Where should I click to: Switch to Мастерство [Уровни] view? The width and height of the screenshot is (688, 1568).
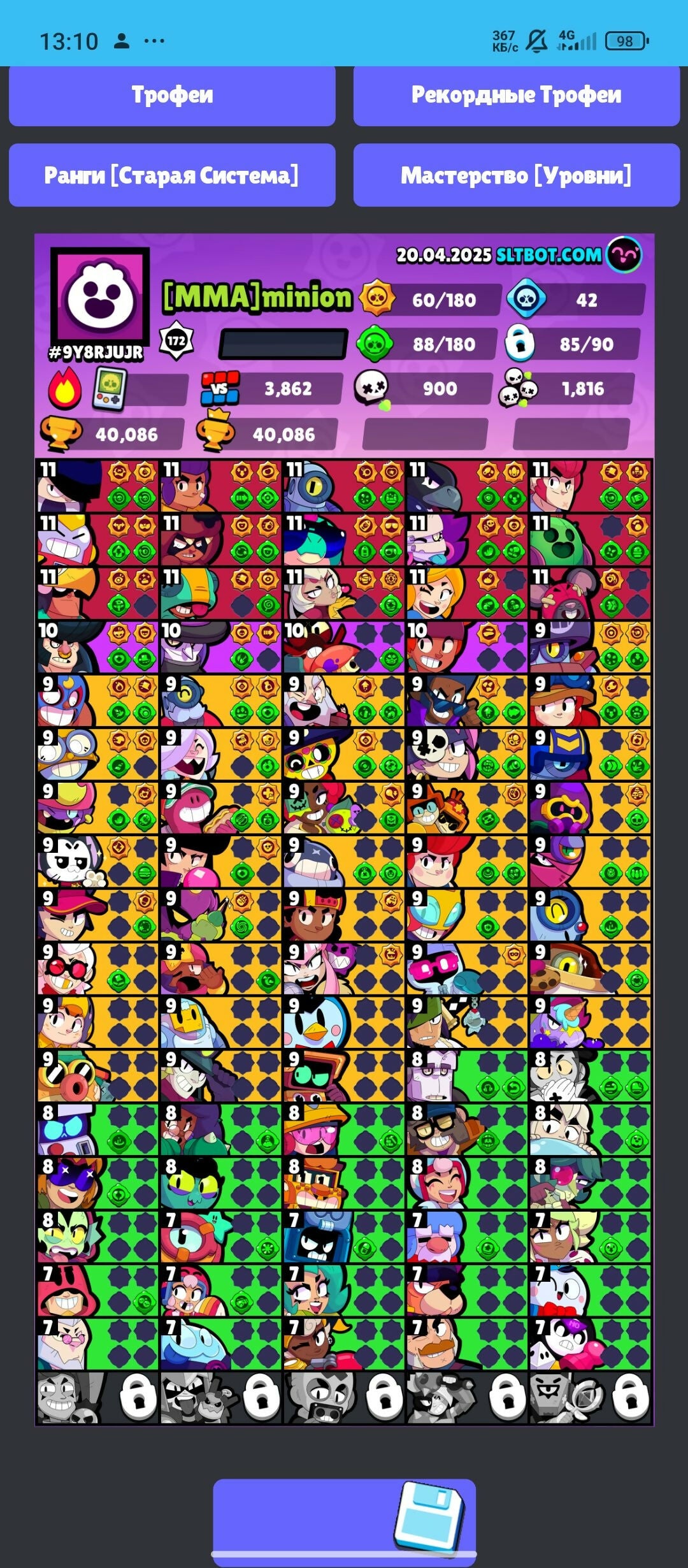(x=516, y=175)
